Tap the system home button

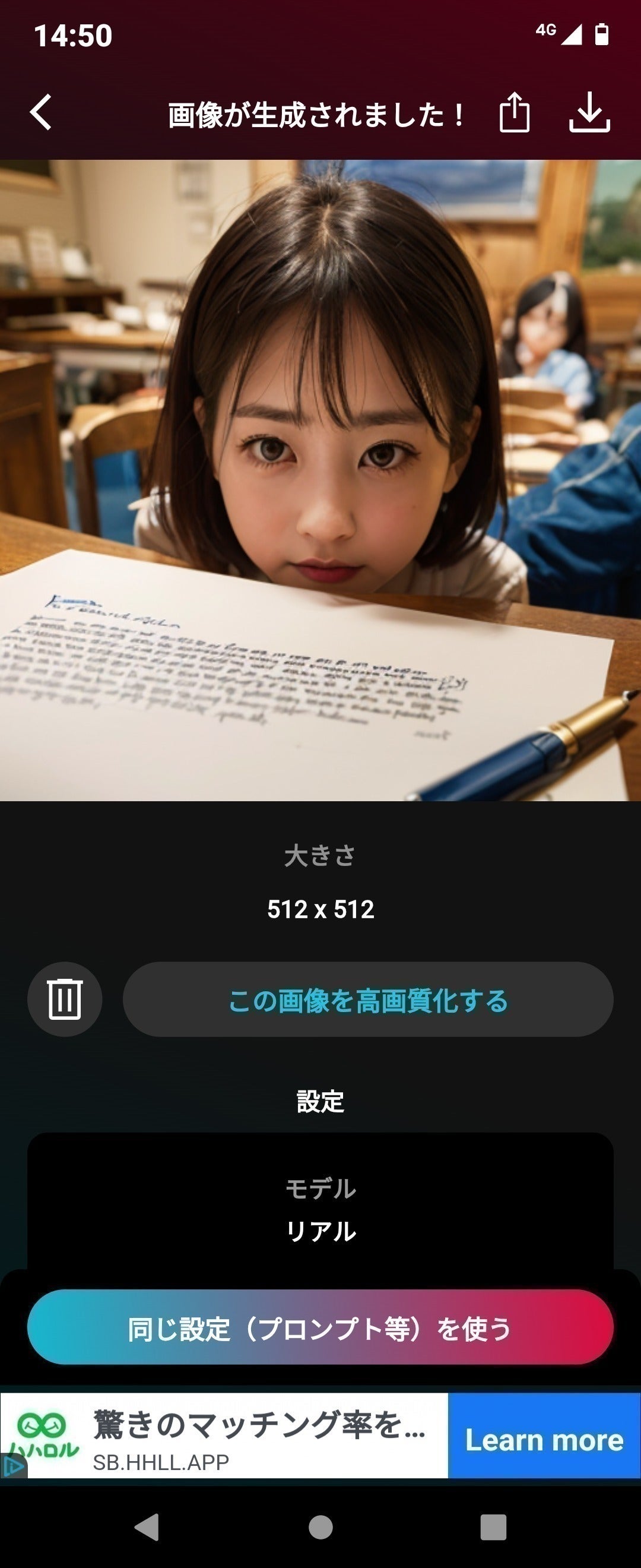(320, 1526)
